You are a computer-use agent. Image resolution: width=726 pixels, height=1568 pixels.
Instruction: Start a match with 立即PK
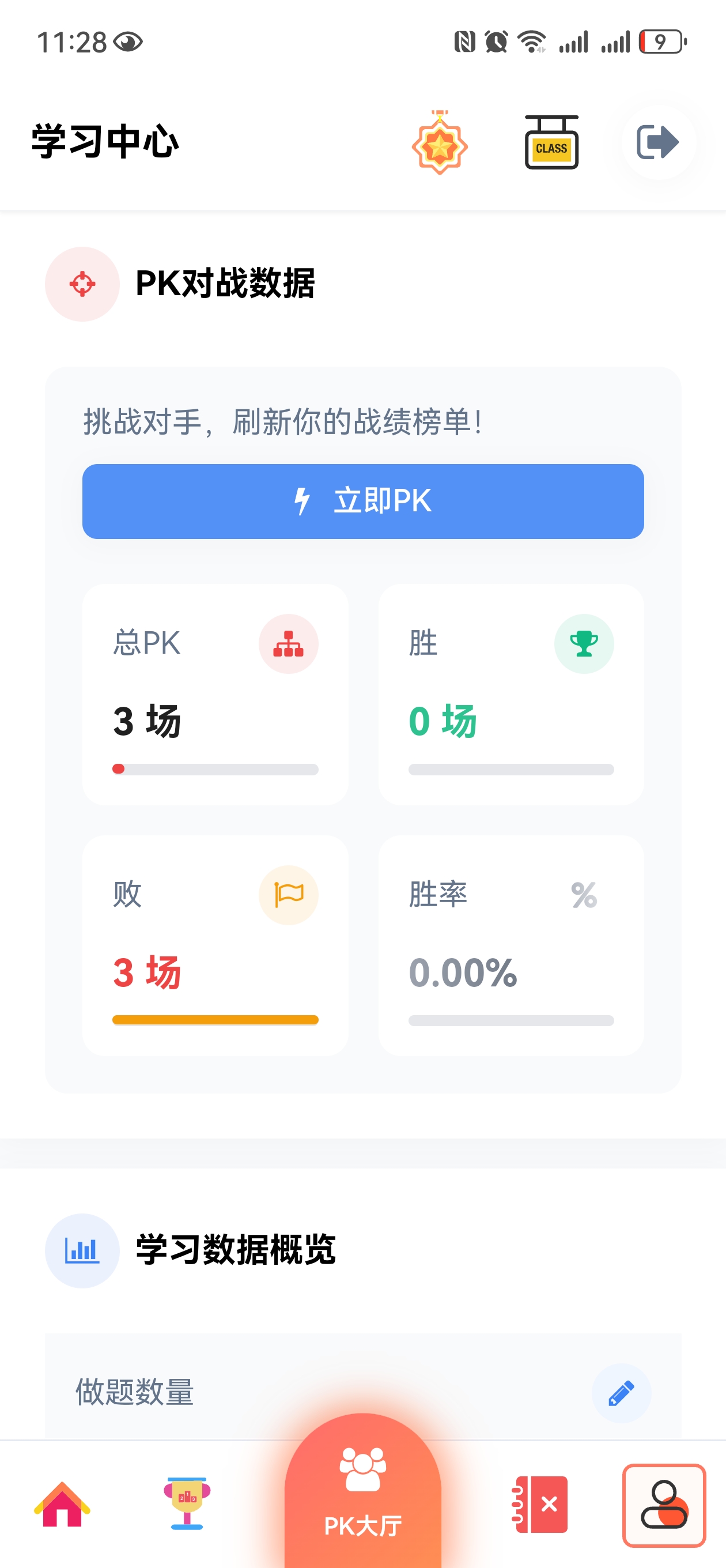pyautogui.click(x=362, y=501)
